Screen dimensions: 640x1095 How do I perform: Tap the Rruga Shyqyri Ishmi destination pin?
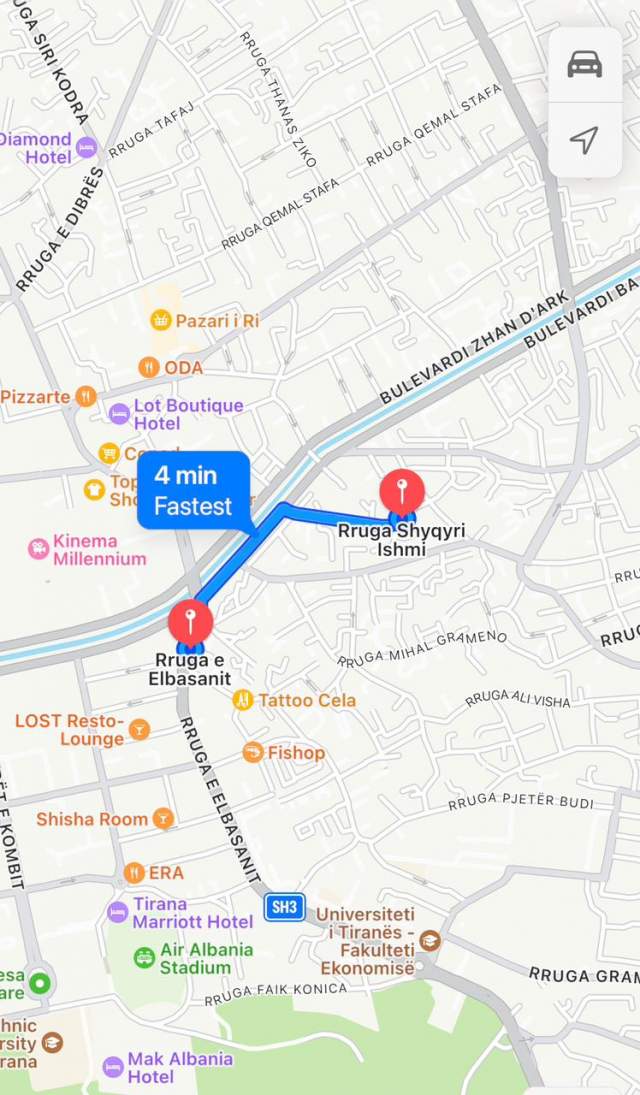[x=402, y=494]
